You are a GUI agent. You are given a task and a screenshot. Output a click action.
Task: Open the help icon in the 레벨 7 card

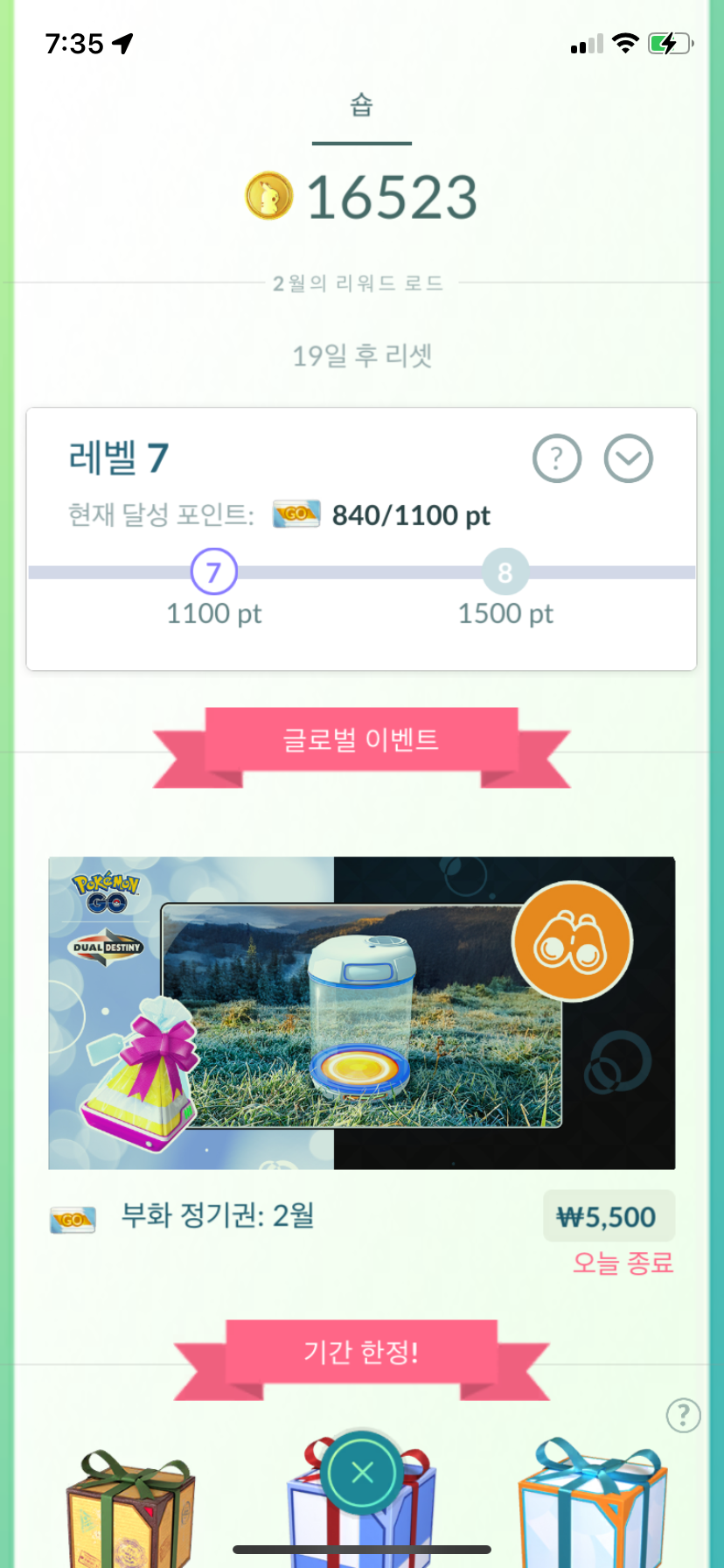[557, 458]
